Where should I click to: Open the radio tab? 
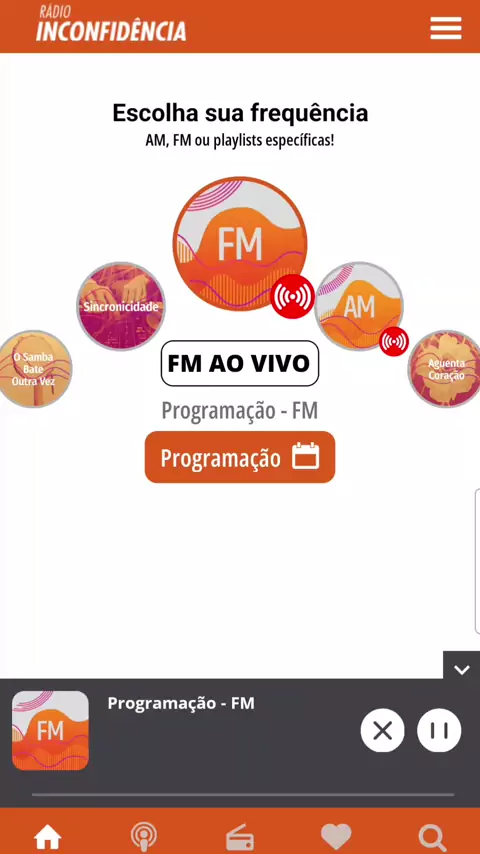tap(240, 838)
